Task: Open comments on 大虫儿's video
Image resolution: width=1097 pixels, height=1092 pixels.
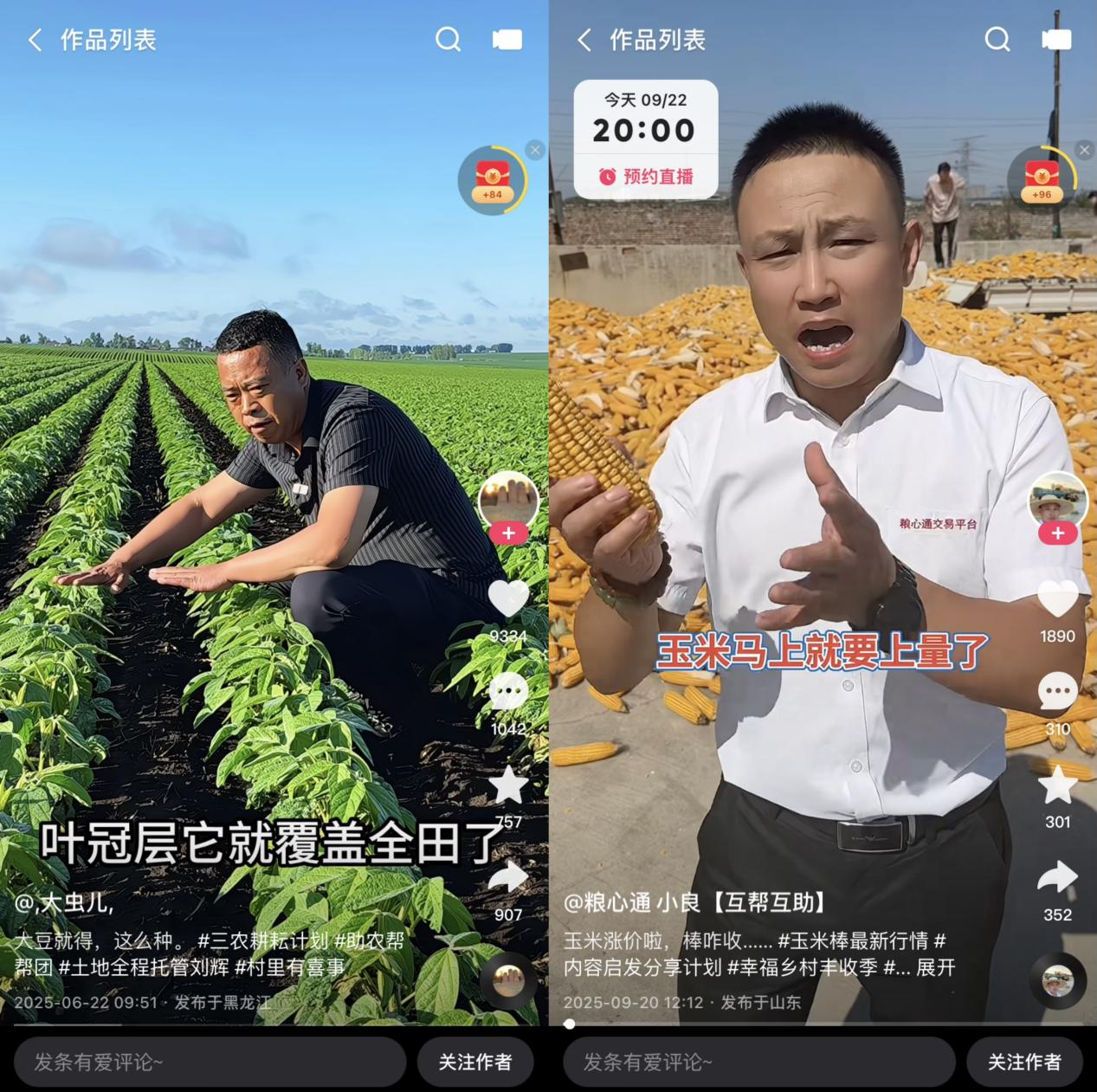Action: (x=508, y=692)
